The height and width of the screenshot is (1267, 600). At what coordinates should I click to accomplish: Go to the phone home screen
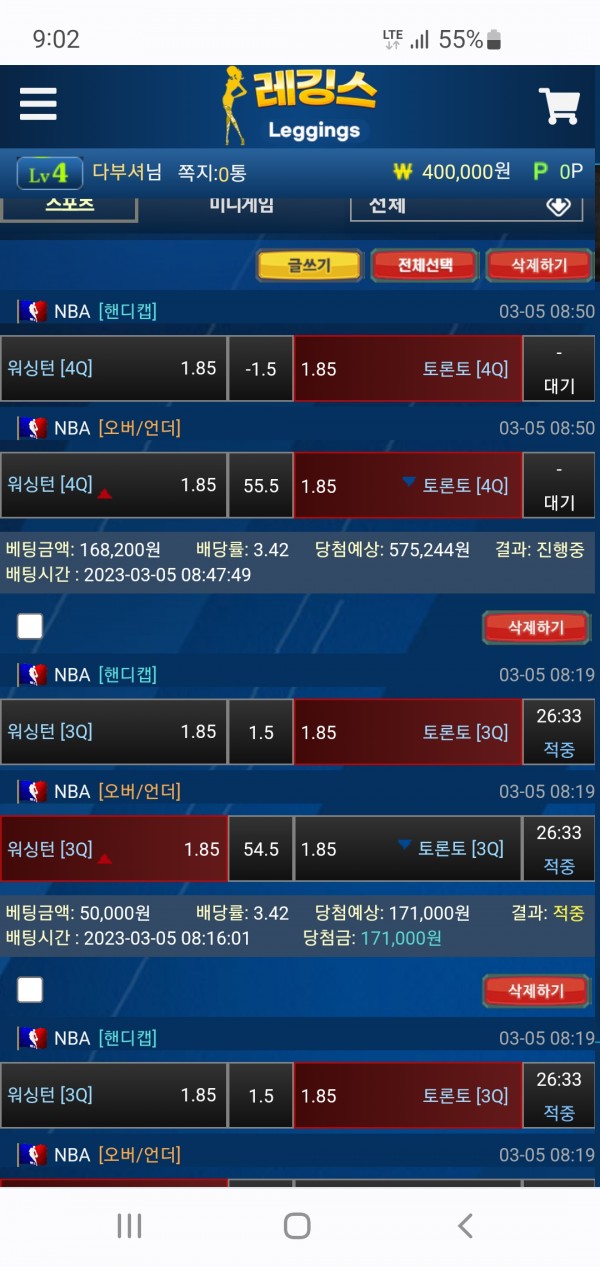pos(297,1226)
